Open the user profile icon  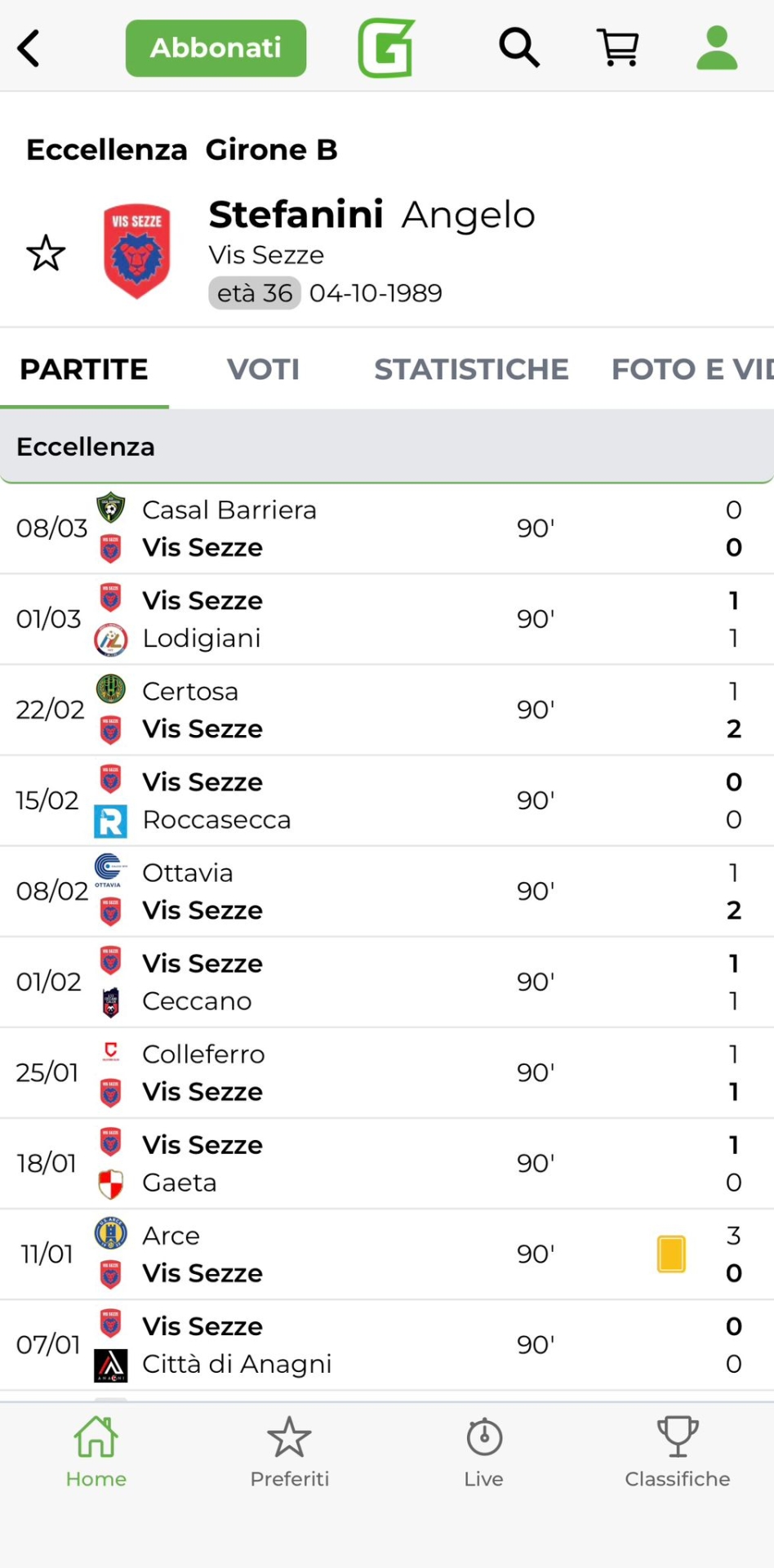(717, 48)
